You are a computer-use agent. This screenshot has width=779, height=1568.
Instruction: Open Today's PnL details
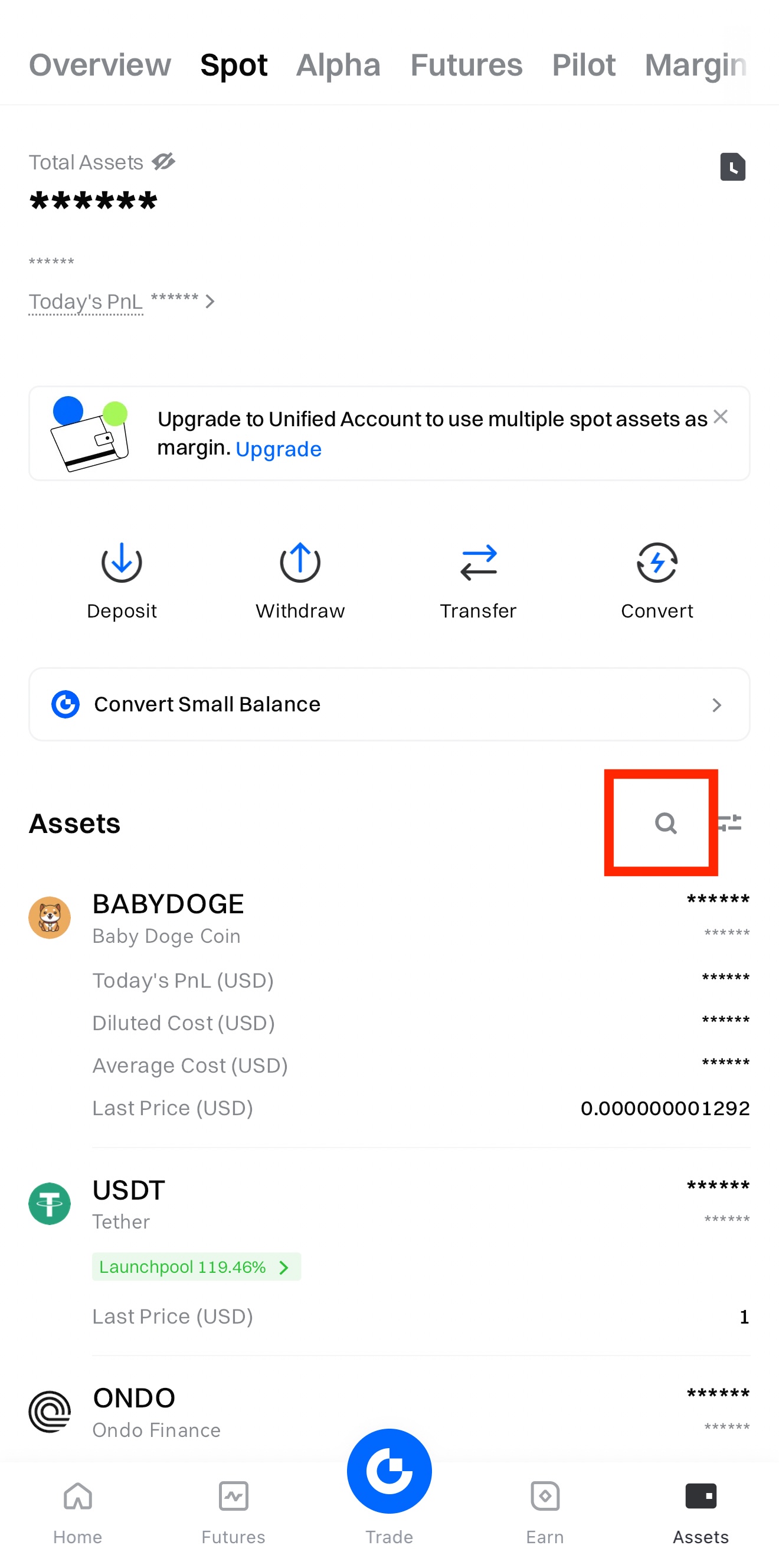point(122,301)
